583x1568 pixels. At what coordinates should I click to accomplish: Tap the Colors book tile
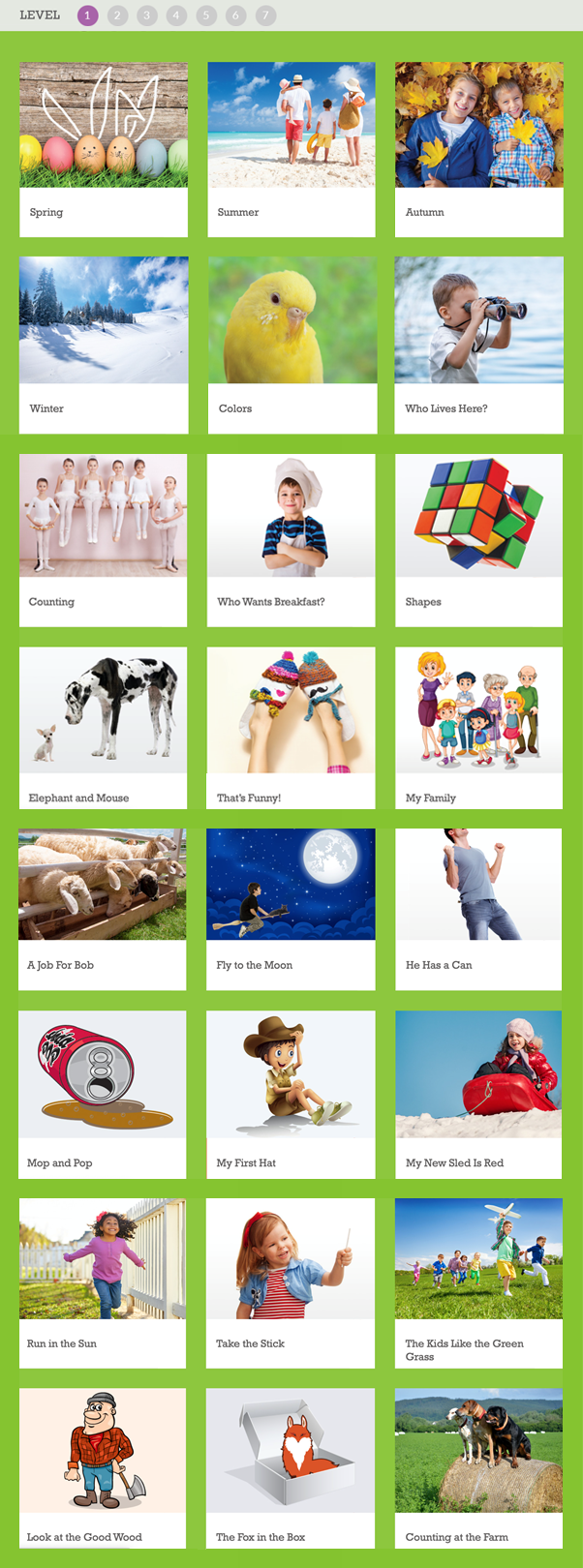click(291, 344)
